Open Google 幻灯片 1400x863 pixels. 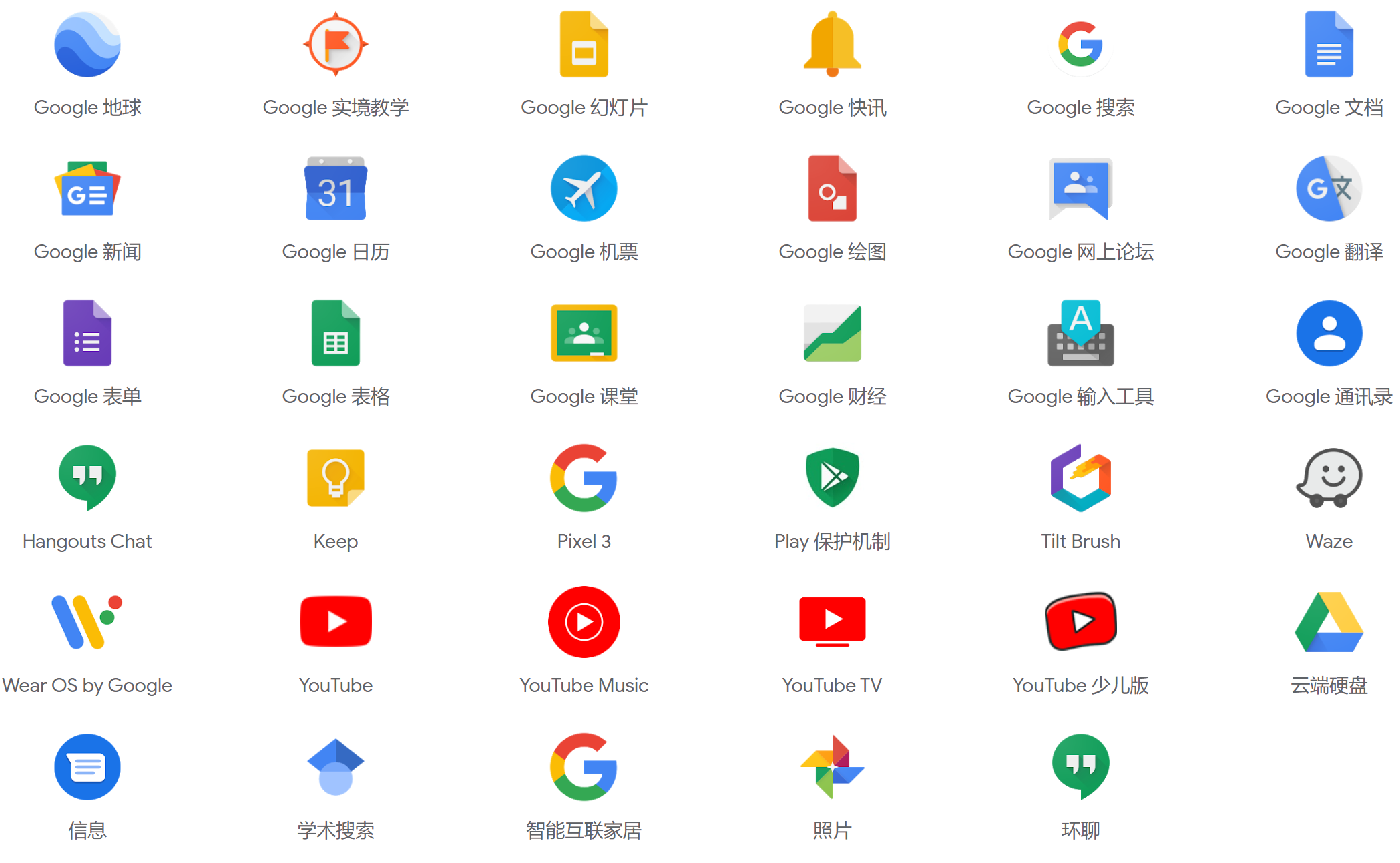click(584, 45)
